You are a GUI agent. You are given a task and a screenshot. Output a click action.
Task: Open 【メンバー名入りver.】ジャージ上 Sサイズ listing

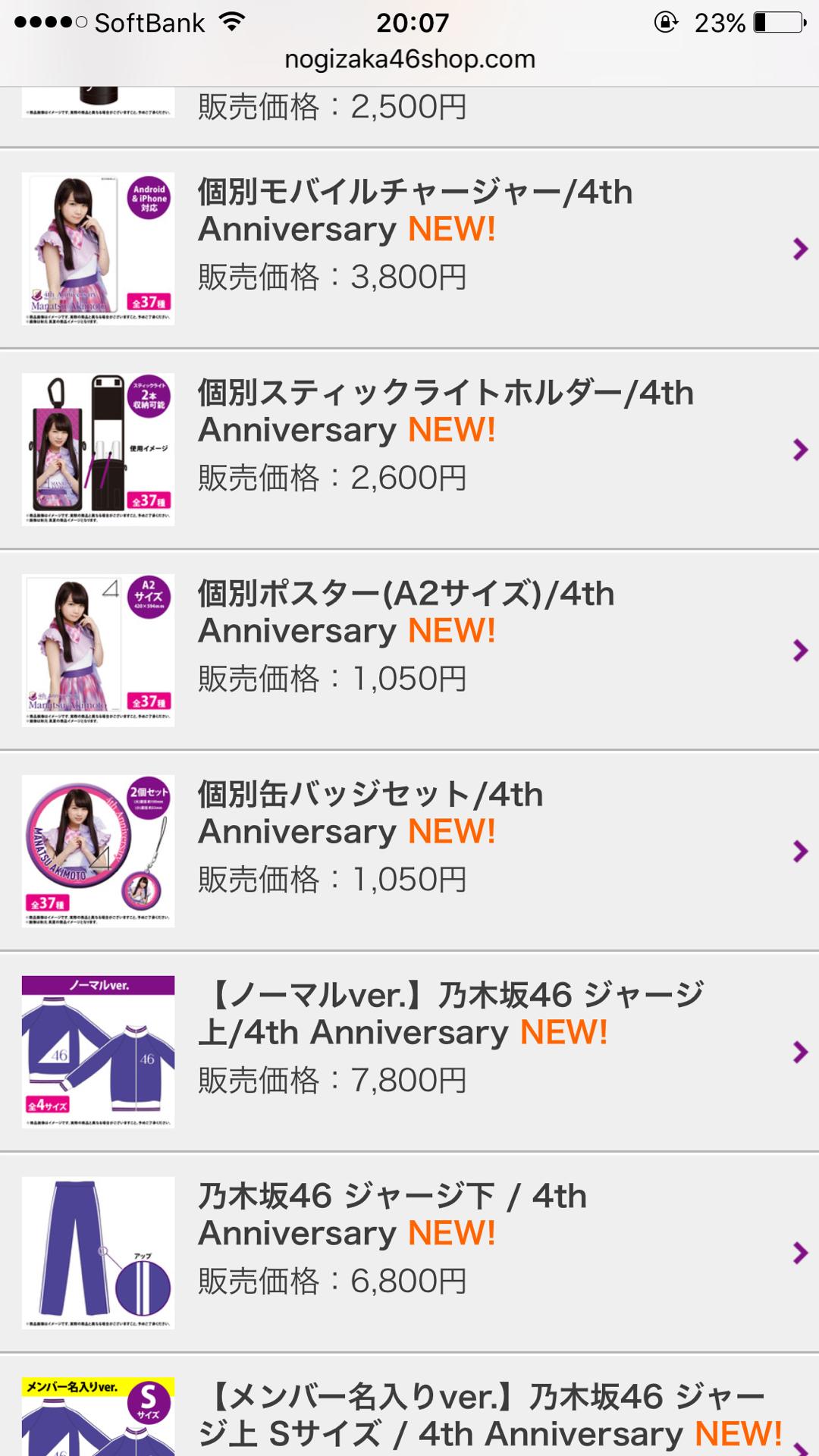(x=409, y=1414)
